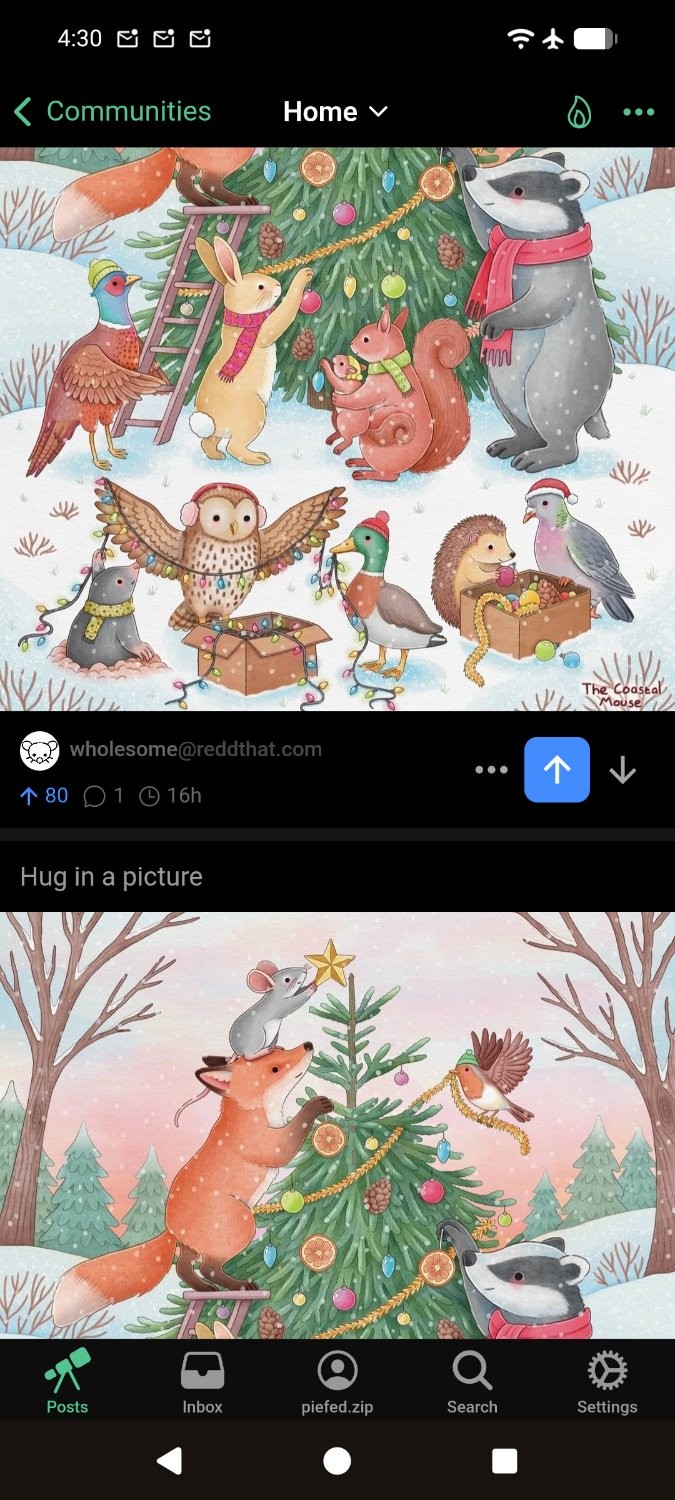Open the woodland Christmas tree post image
675x1500 pixels.
(x=337, y=430)
